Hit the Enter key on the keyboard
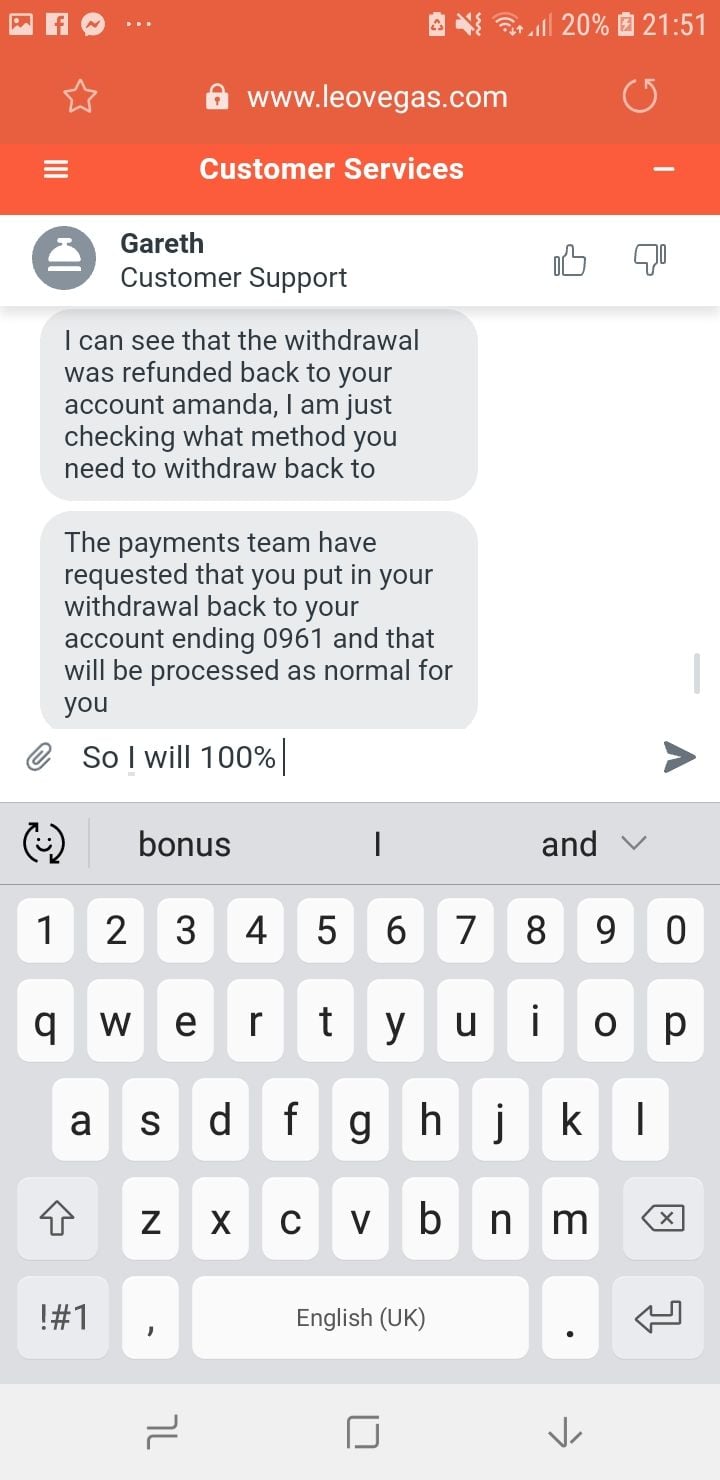Image resolution: width=720 pixels, height=1480 pixels. coord(658,1317)
